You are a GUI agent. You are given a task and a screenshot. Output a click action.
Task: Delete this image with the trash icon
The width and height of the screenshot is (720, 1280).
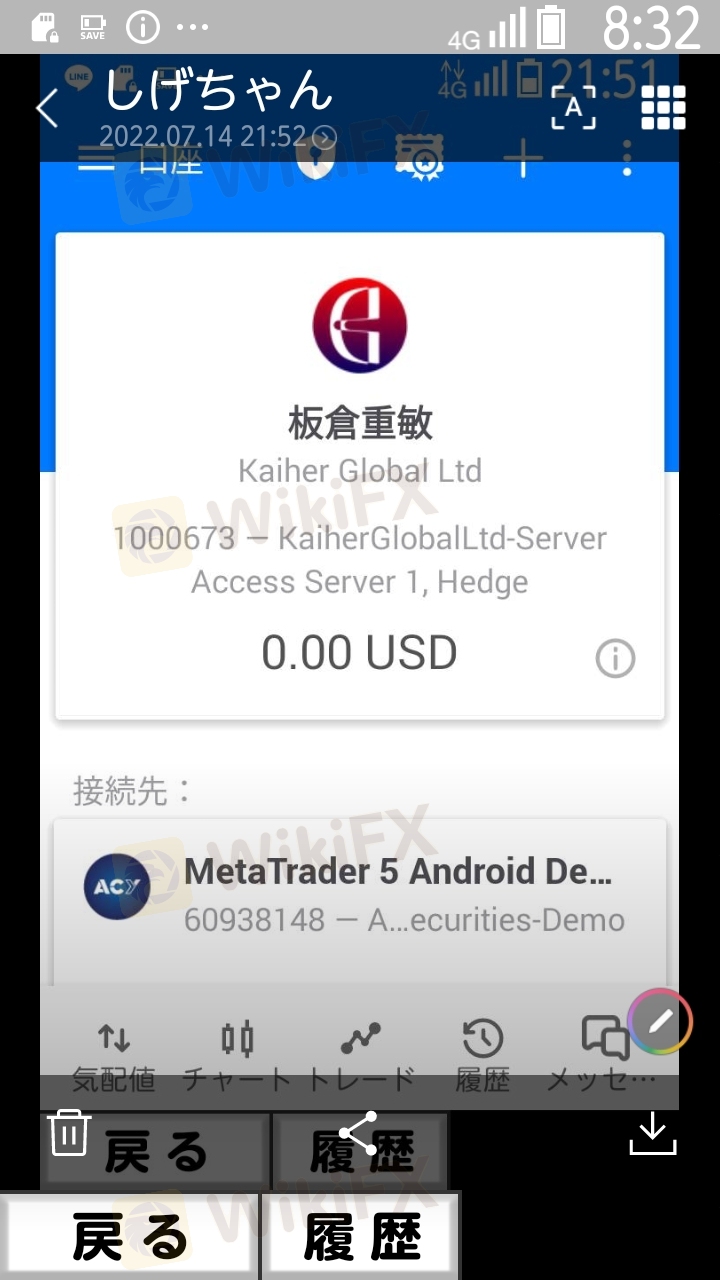tap(69, 1133)
